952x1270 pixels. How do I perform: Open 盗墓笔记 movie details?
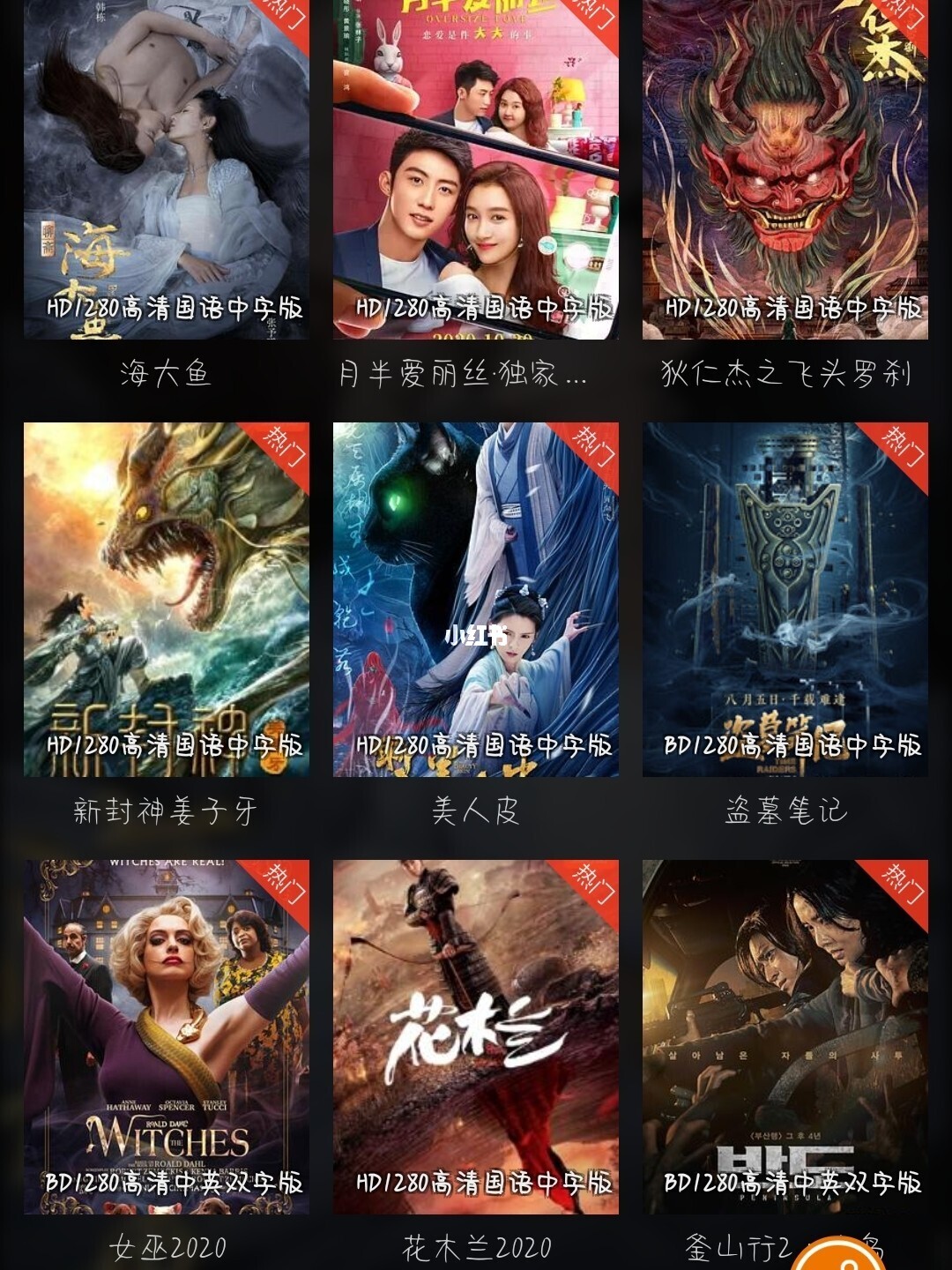click(x=785, y=600)
